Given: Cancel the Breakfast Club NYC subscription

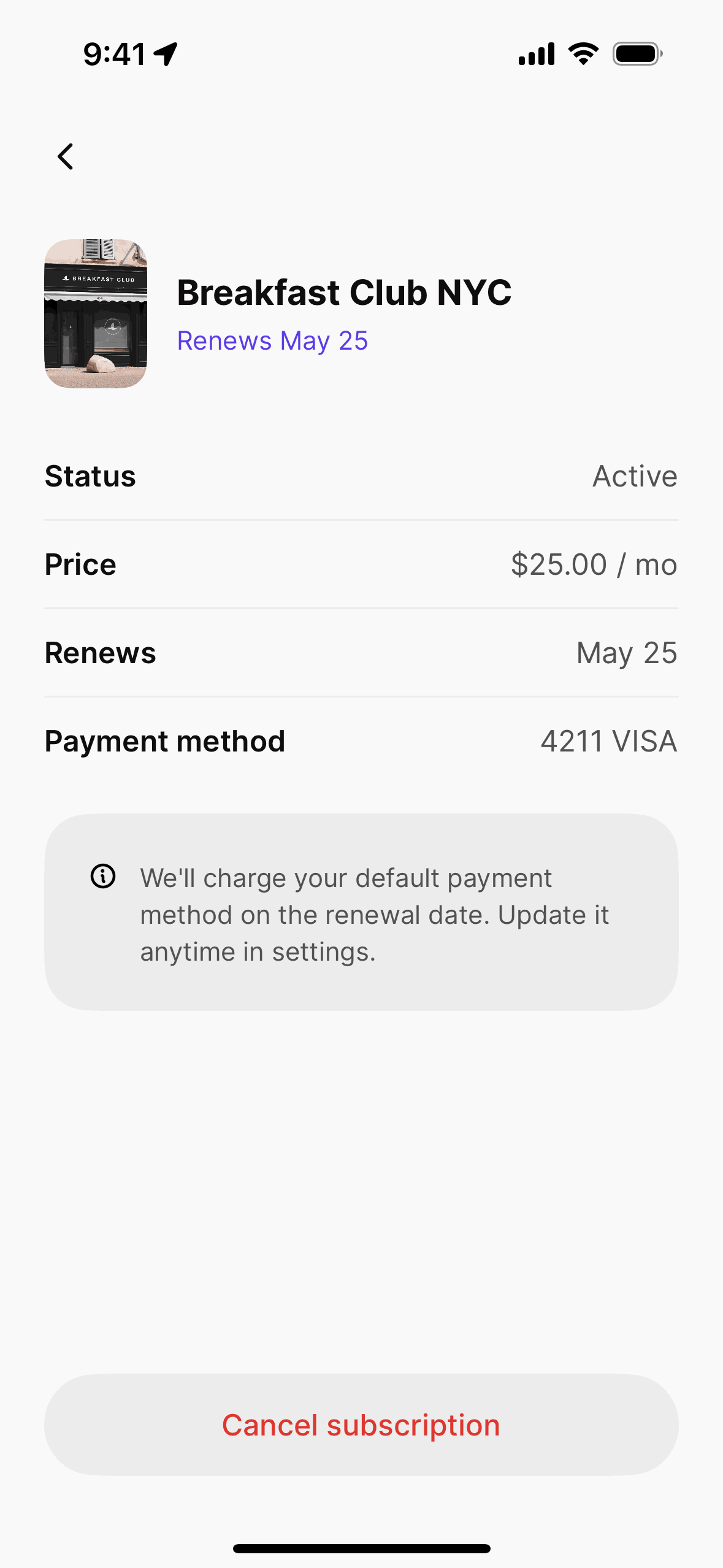Looking at the screenshot, I should 361,1424.
